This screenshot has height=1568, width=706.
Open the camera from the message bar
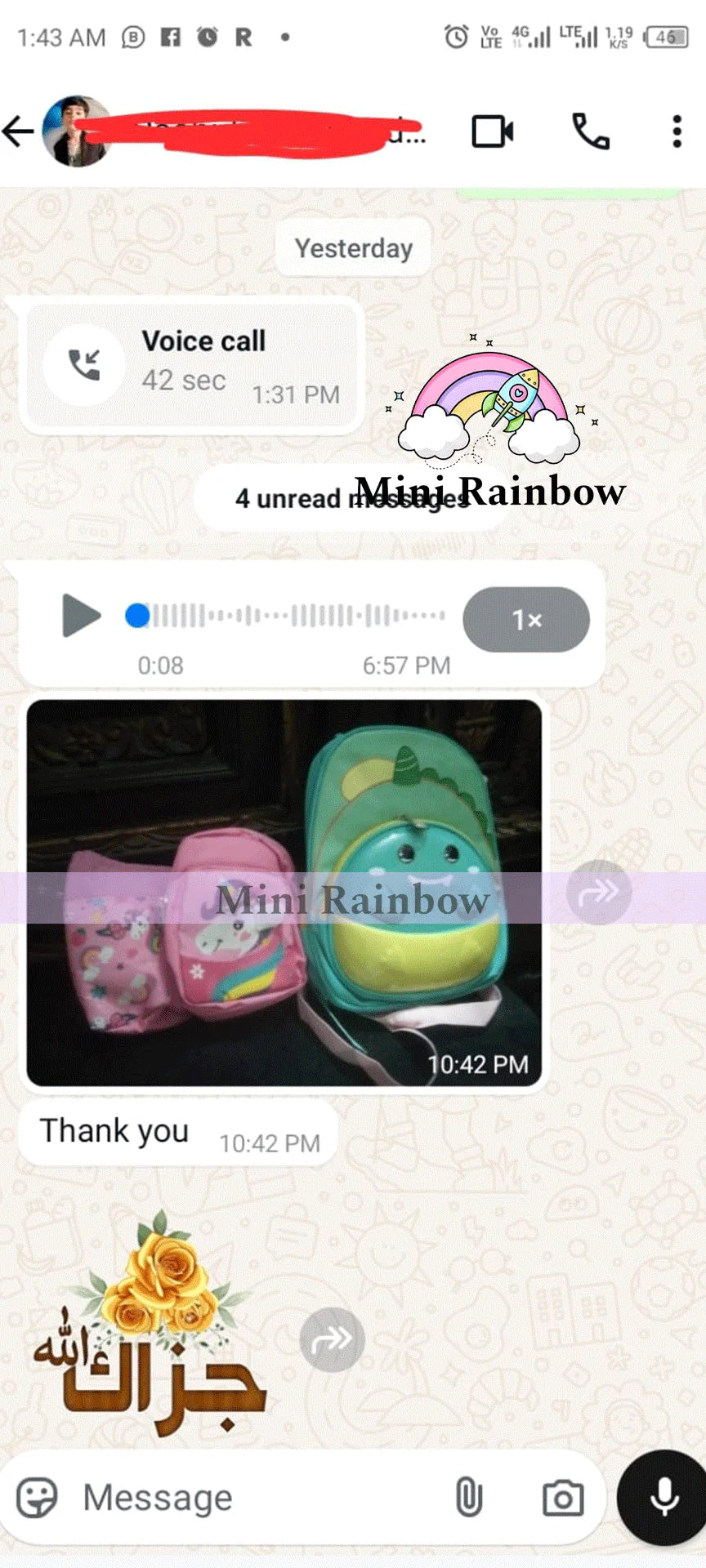pos(563,1498)
